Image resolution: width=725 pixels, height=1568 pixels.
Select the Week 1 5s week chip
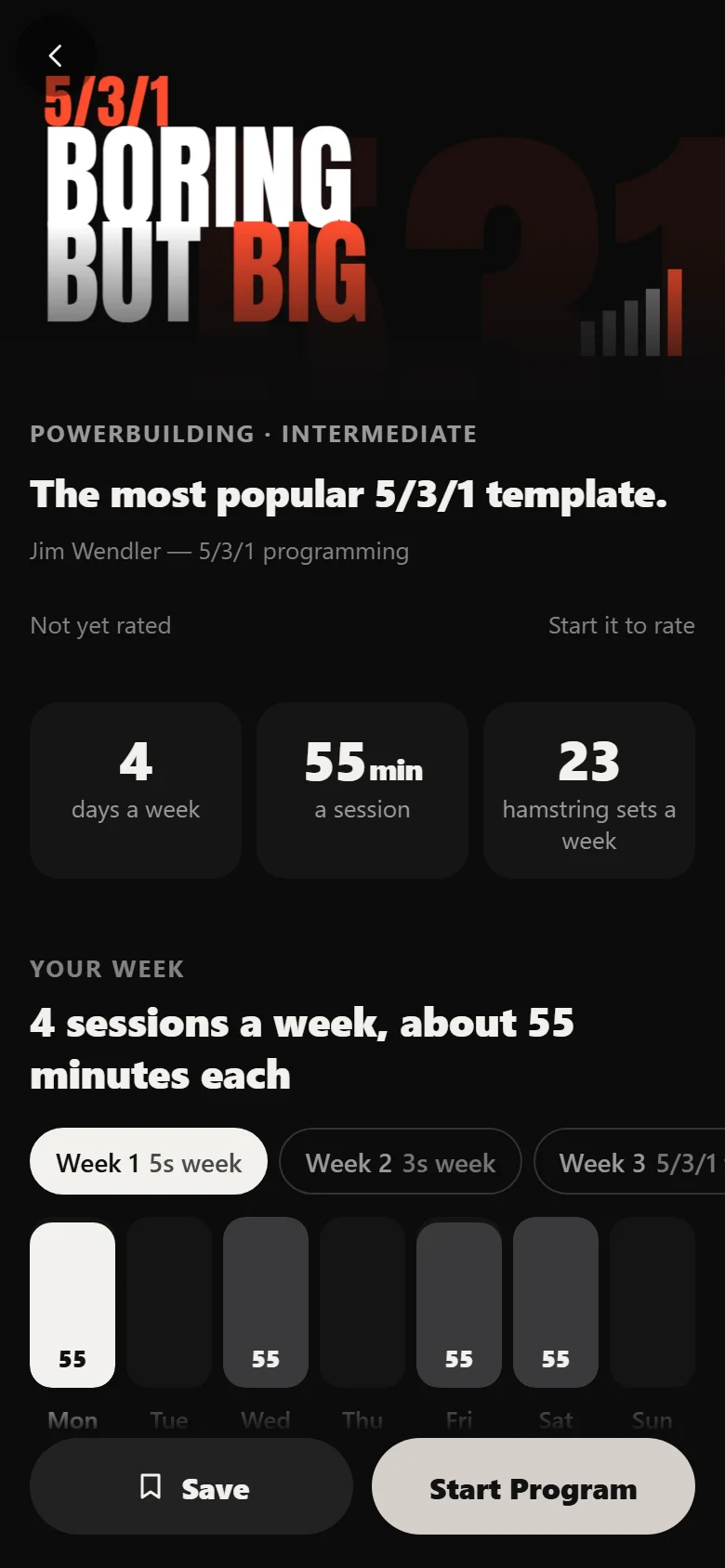(149, 1161)
